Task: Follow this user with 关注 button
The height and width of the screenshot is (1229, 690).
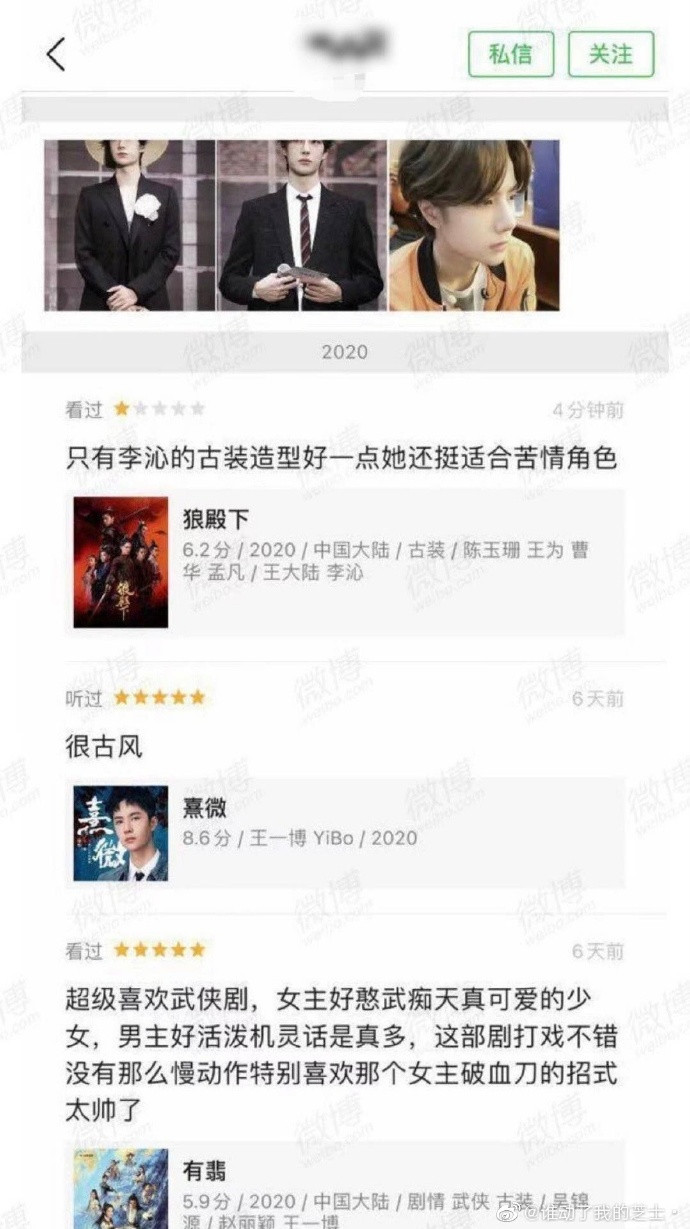Action: [x=610, y=54]
